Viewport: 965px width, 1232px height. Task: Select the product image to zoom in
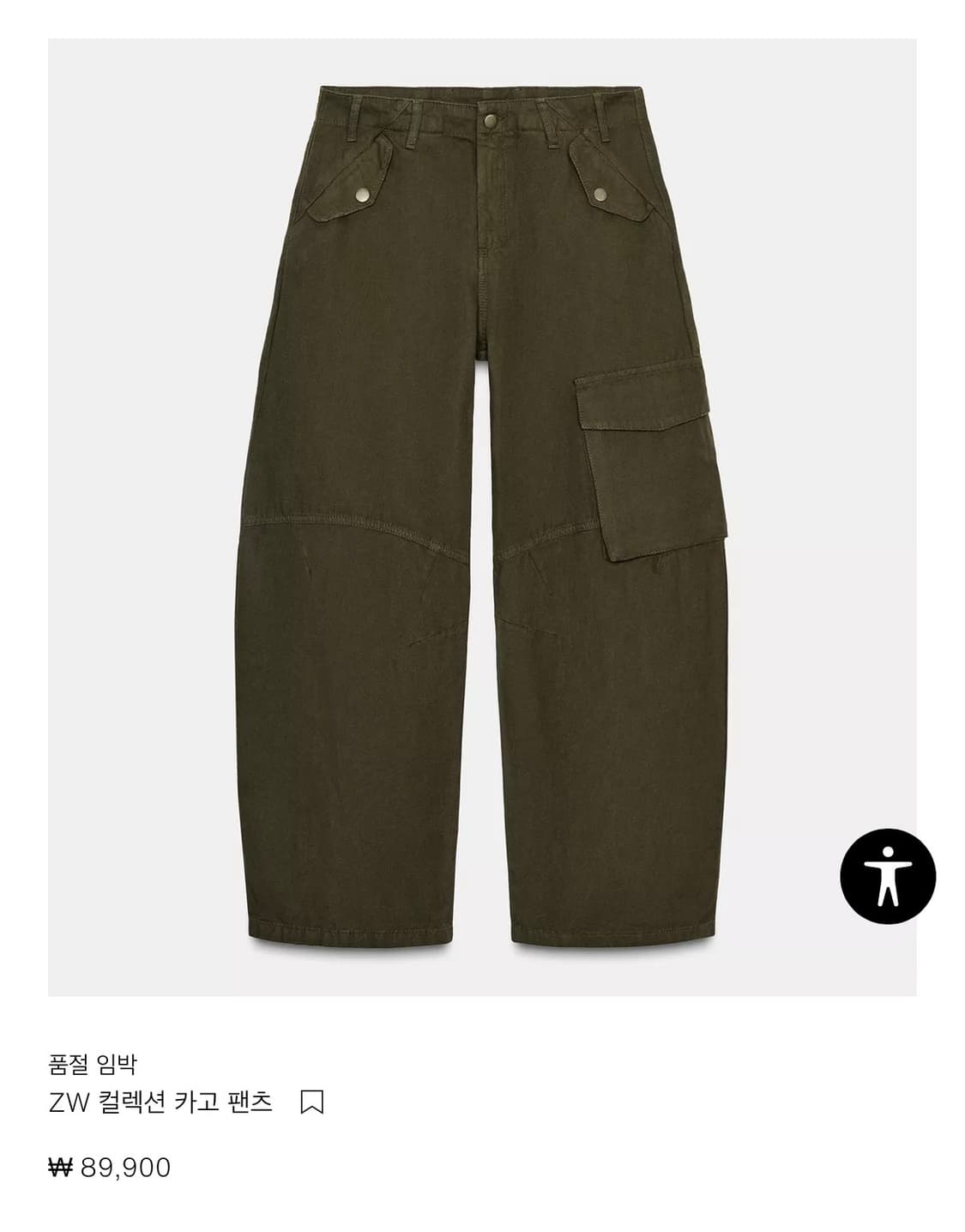[x=480, y=515]
